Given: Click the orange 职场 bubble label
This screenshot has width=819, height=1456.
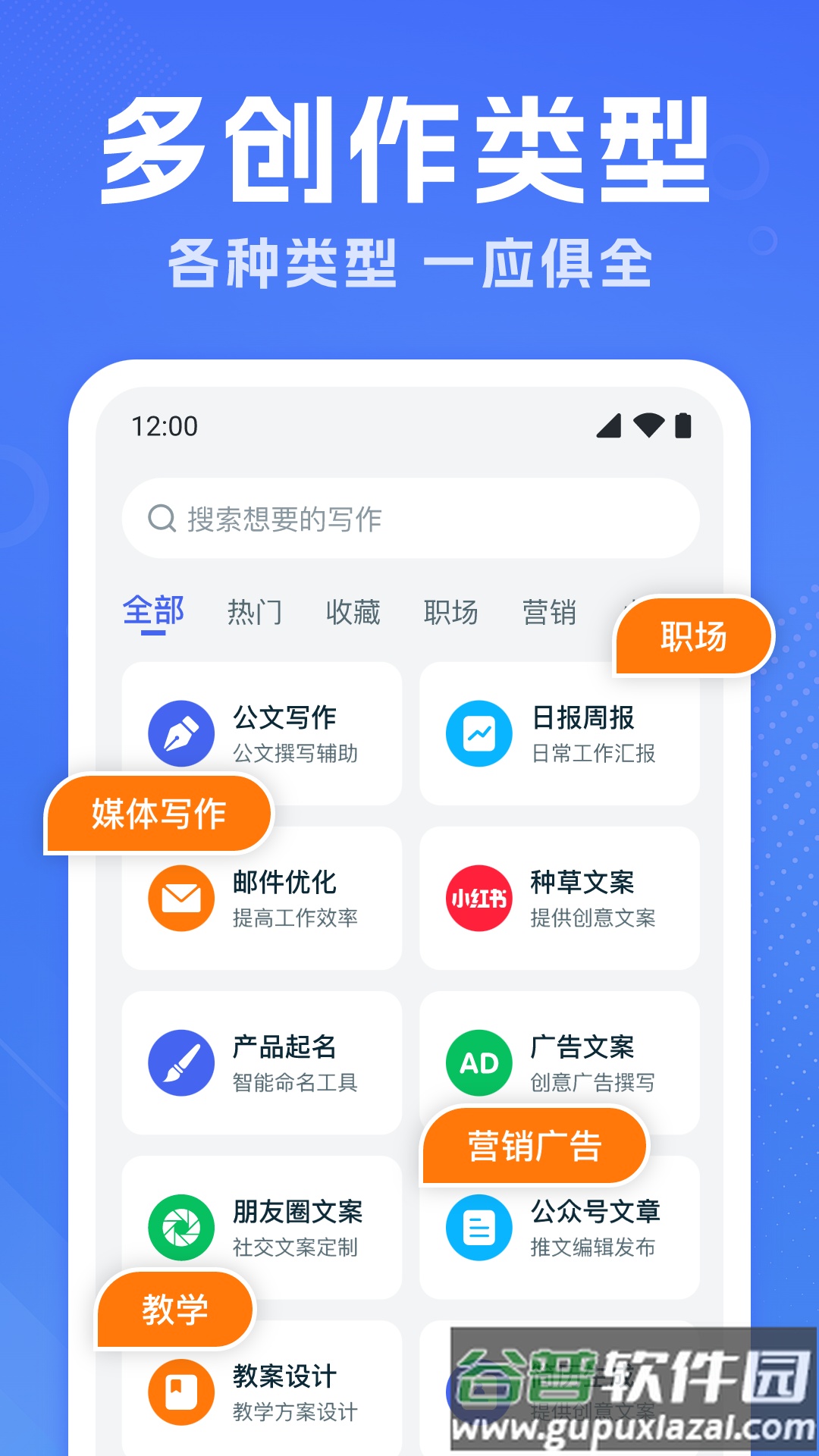Looking at the screenshot, I should click(x=695, y=637).
